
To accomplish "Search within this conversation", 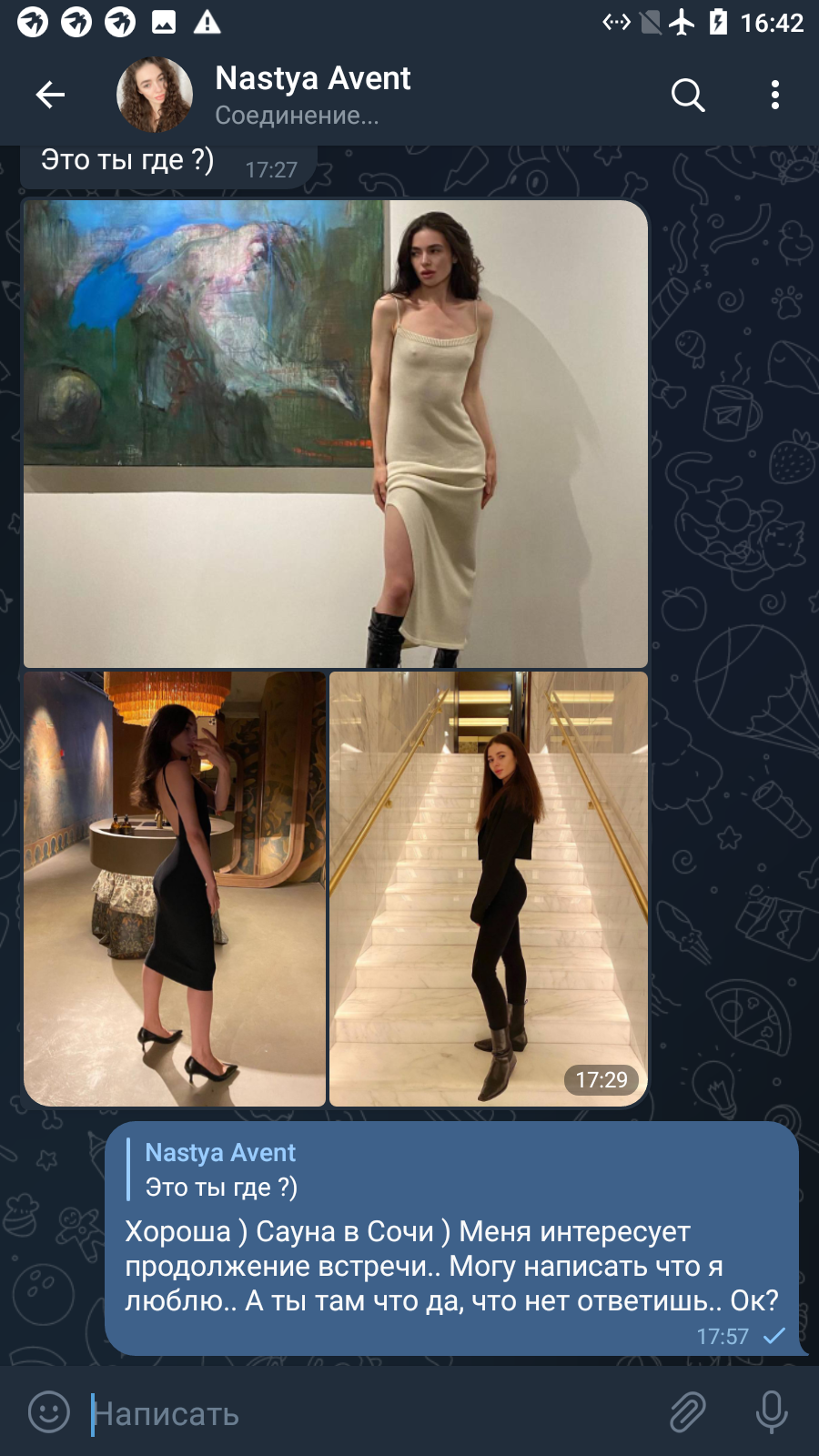I will pos(688,95).
